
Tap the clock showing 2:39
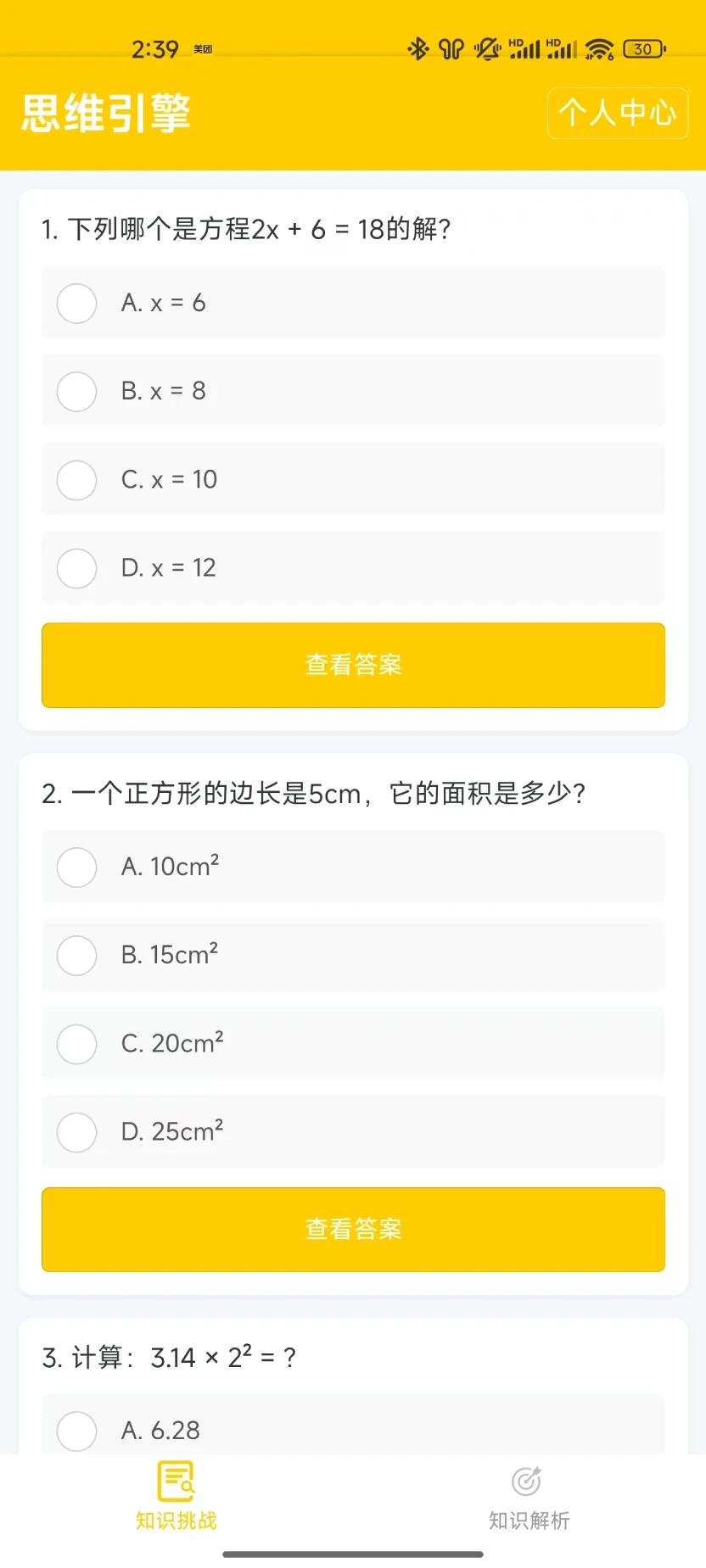[x=156, y=49]
